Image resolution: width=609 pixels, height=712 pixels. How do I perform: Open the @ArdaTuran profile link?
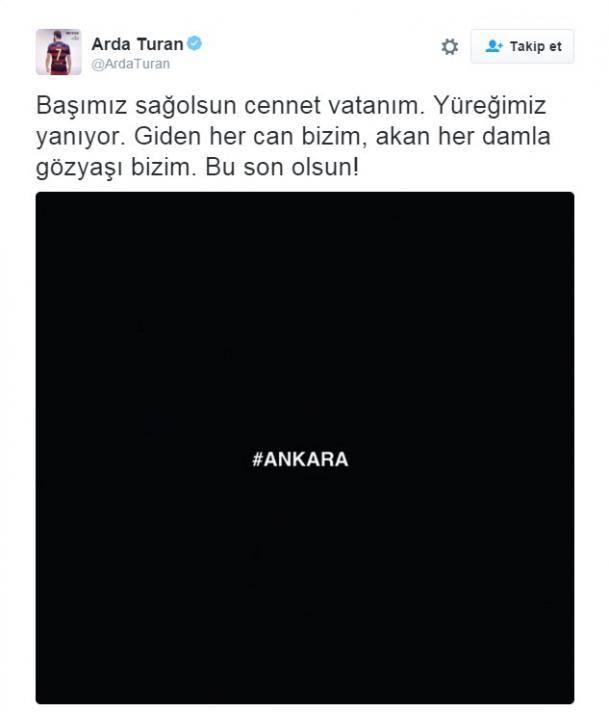click(x=131, y=64)
